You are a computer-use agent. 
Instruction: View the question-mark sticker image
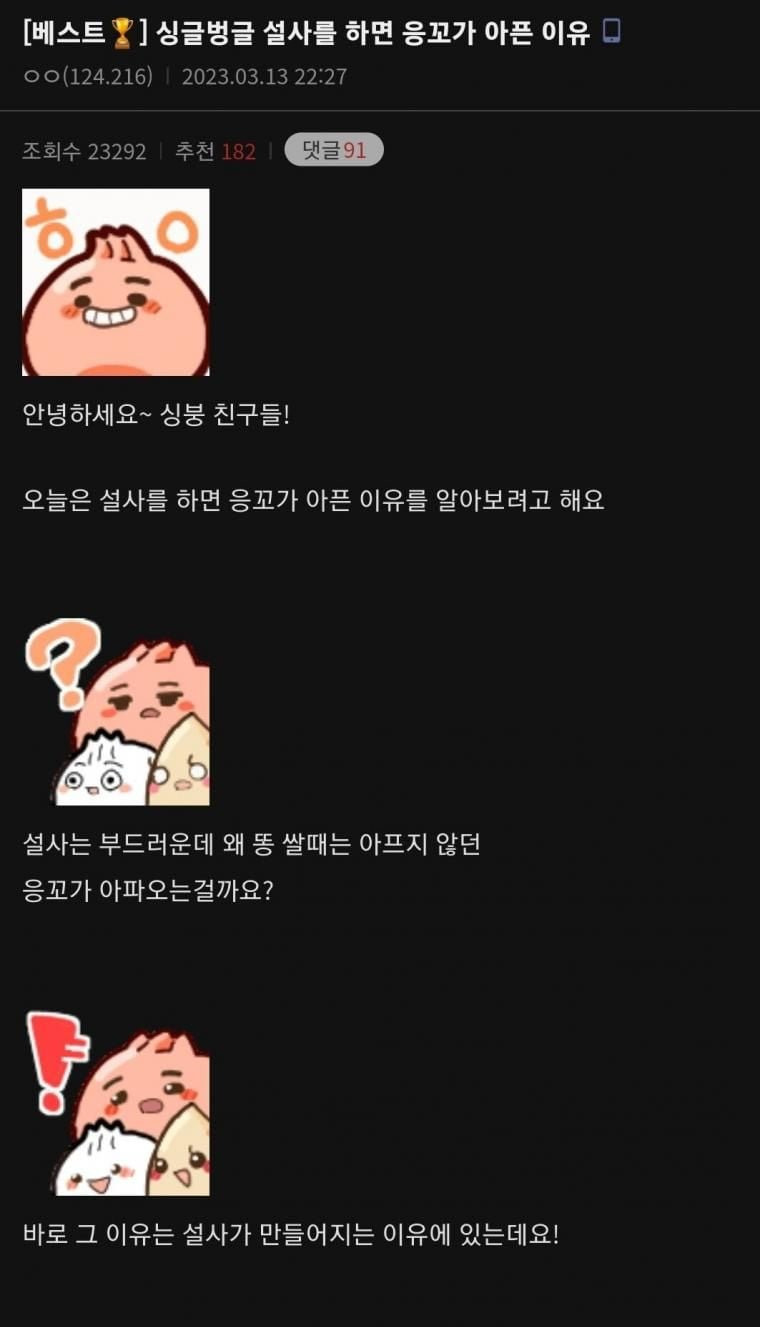point(117,712)
